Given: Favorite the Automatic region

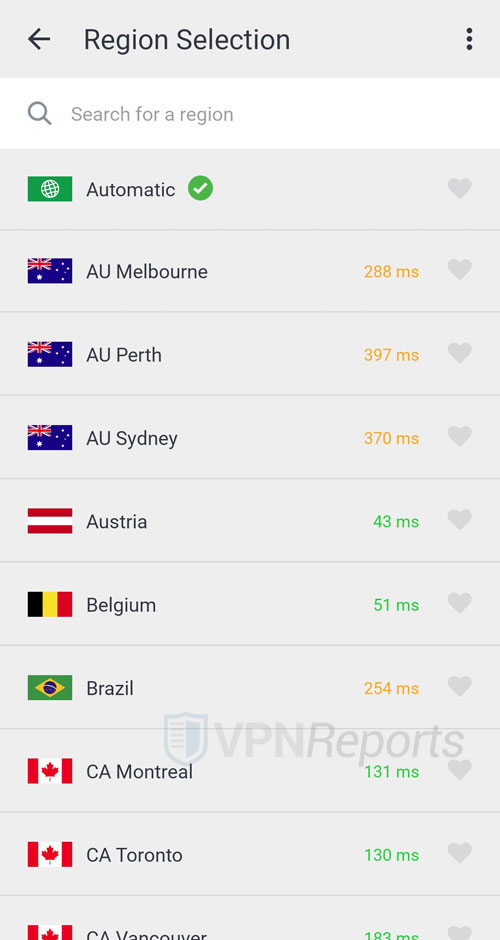Looking at the screenshot, I should [x=460, y=189].
